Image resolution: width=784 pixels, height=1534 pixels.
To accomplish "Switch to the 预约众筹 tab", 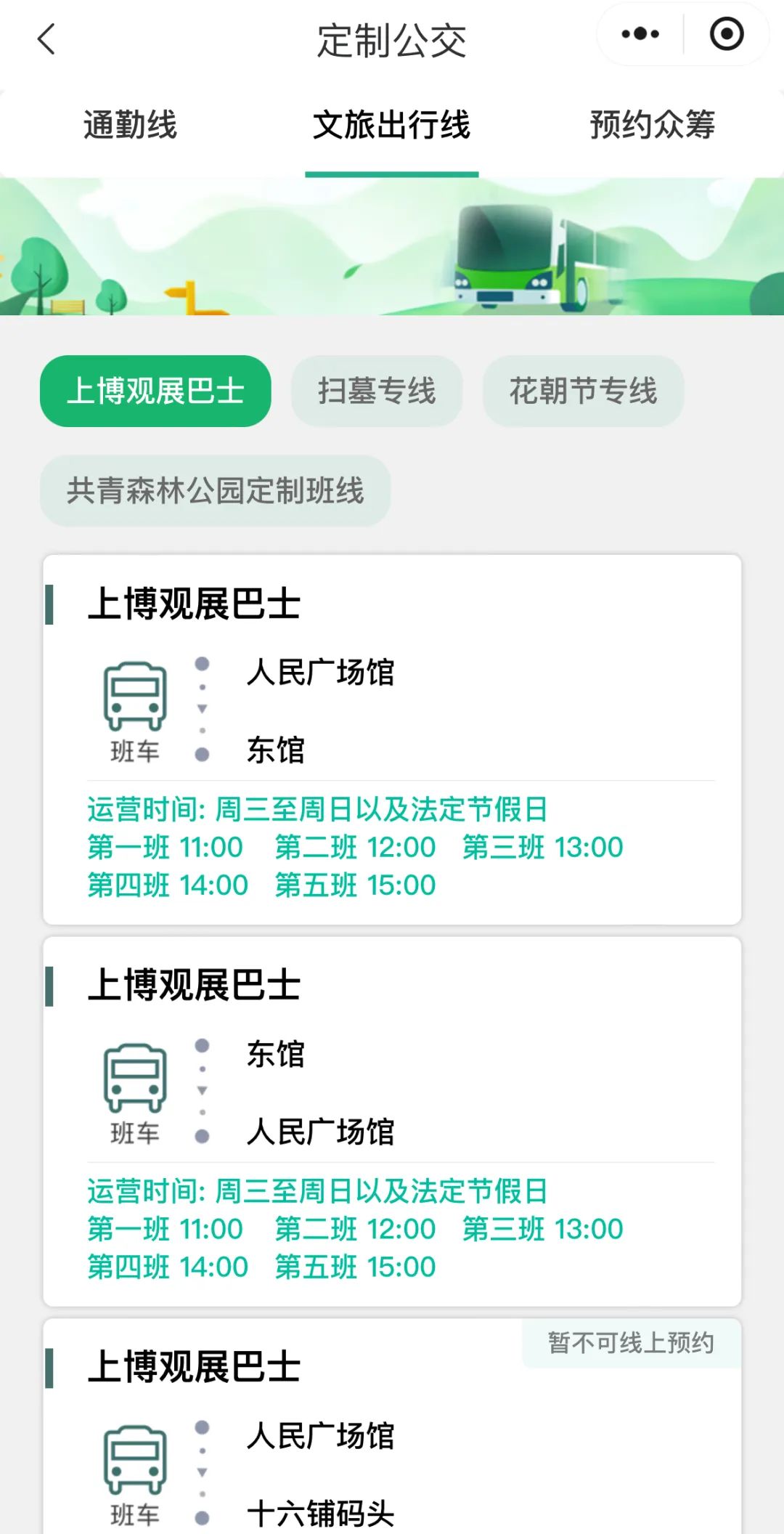I will (652, 125).
